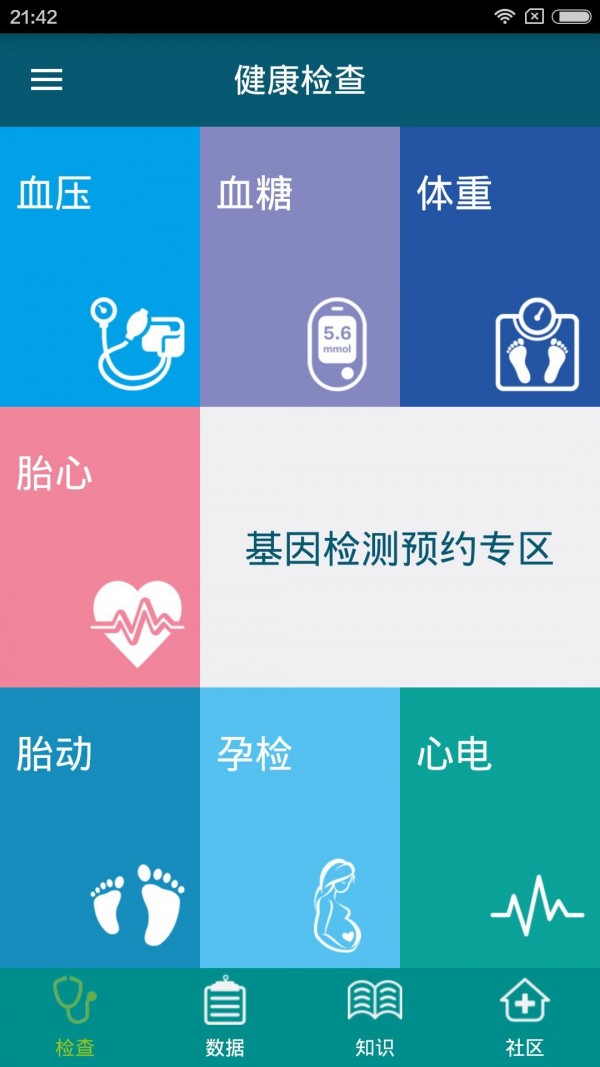Viewport: 600px width, 1067px height.
Task: Open the 胎动 fetal movement tile
Action: pyautogui.click(x=100, y=826)
